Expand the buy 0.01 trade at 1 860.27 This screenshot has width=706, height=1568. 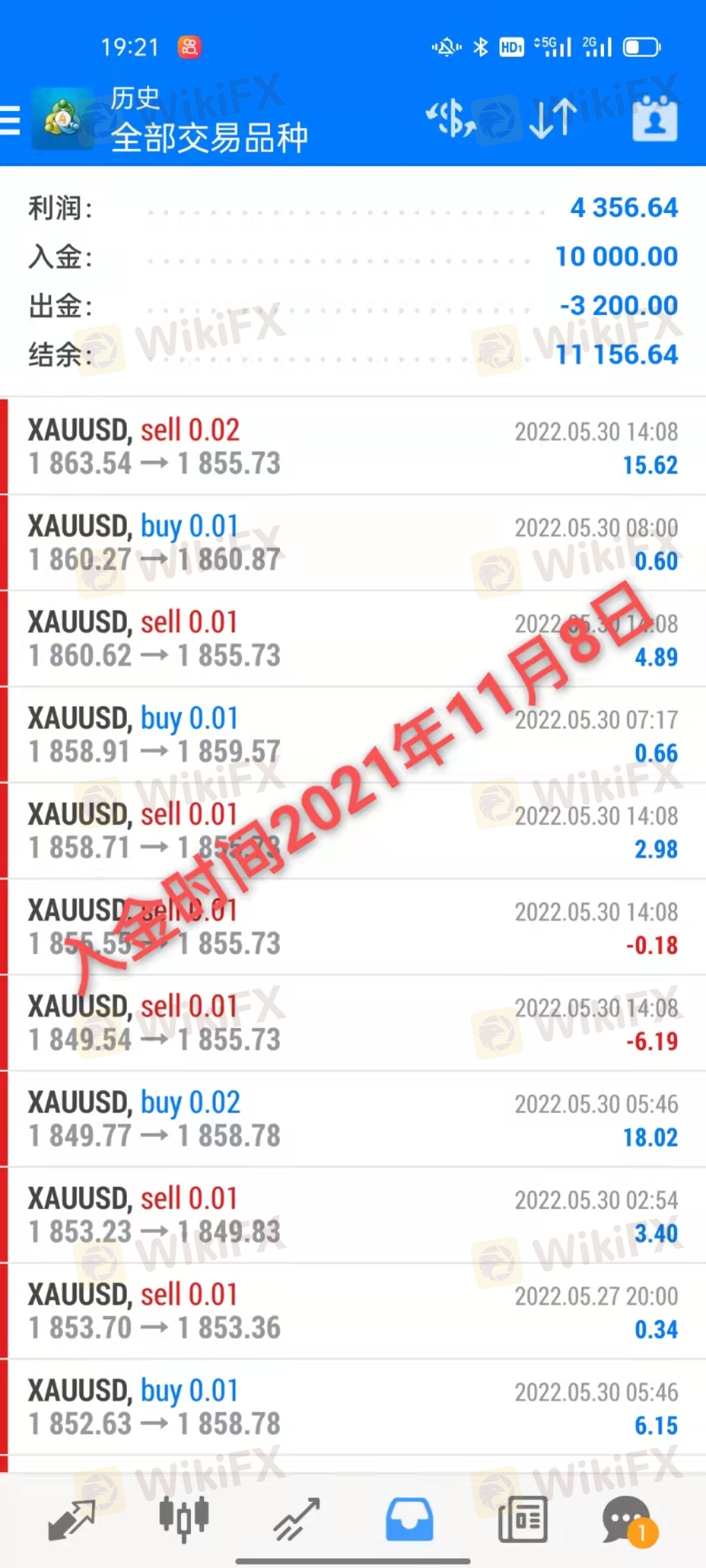tap(353, 543)
